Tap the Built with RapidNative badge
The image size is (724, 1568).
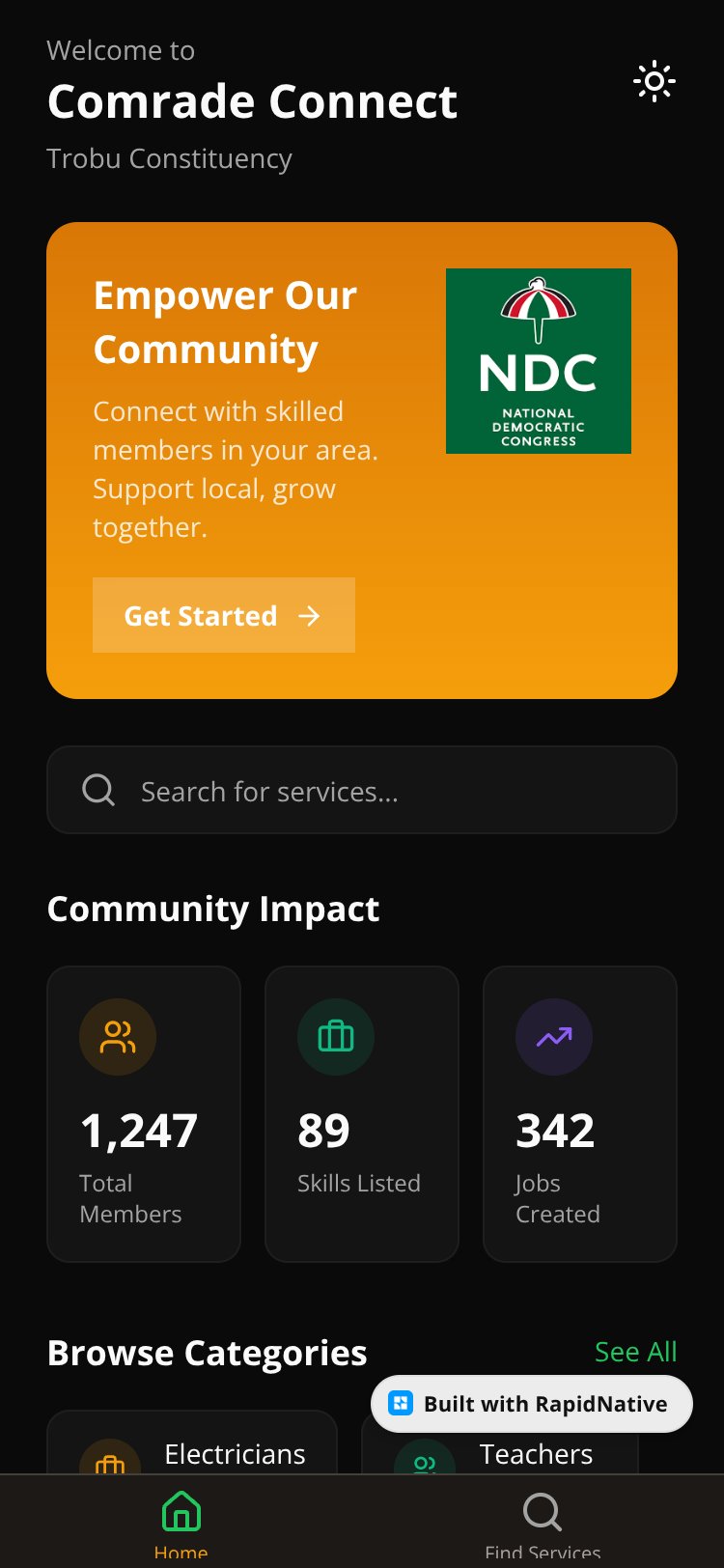coord(532,1404)
